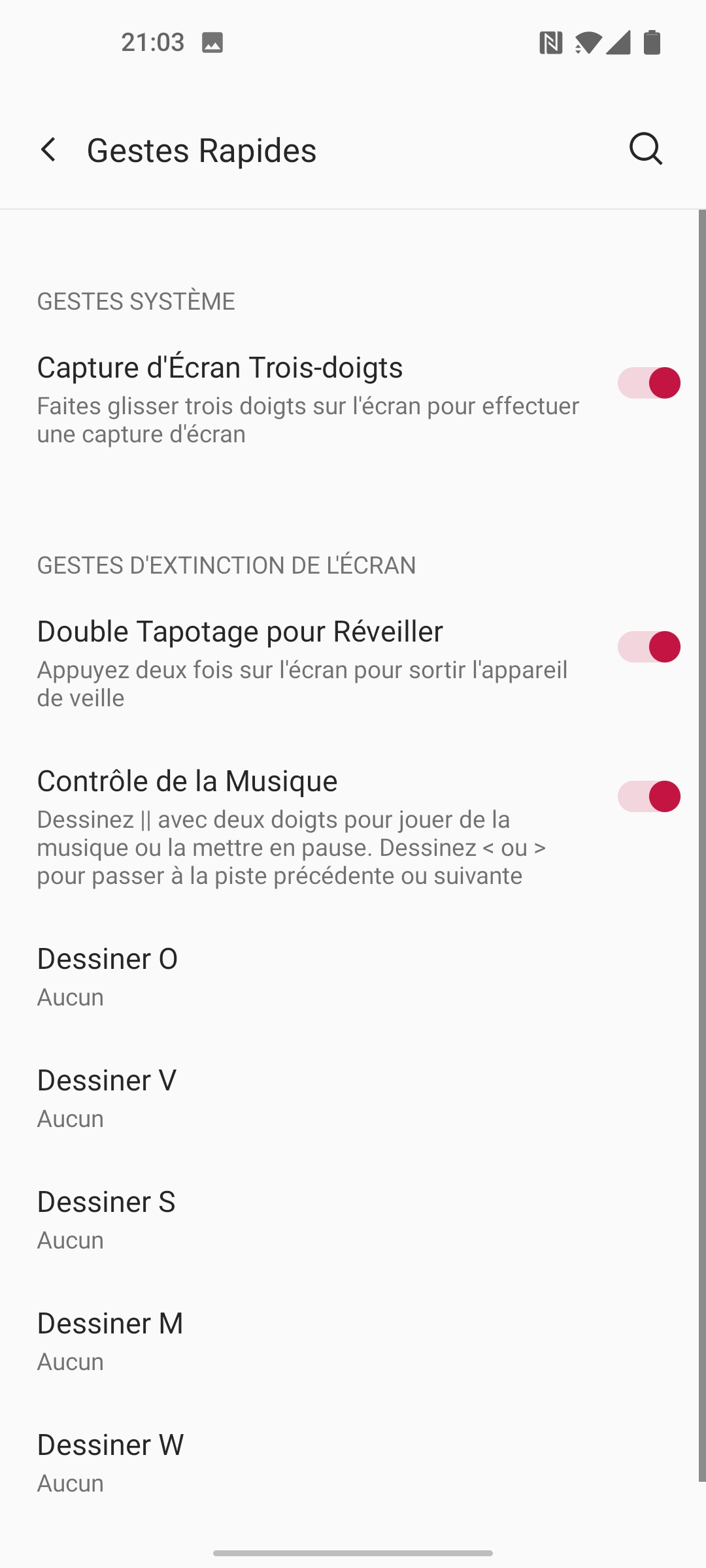Turn off Double Tapotage pour Réveiller
Viewport: 706px width, 1568px height.
(648, 647)
